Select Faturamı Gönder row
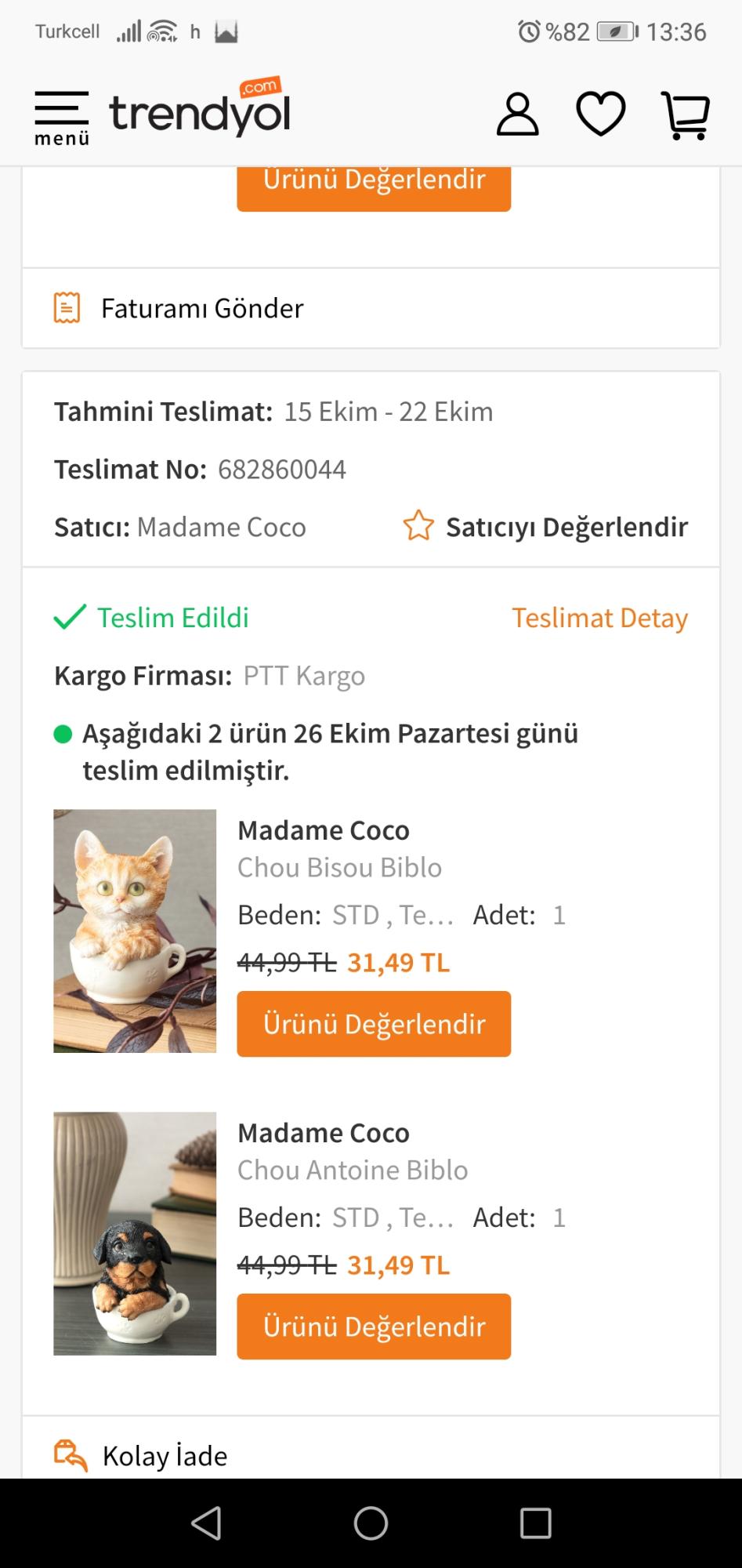Image resolution: width=742 pixels, height=1568 pixels. 371,308
